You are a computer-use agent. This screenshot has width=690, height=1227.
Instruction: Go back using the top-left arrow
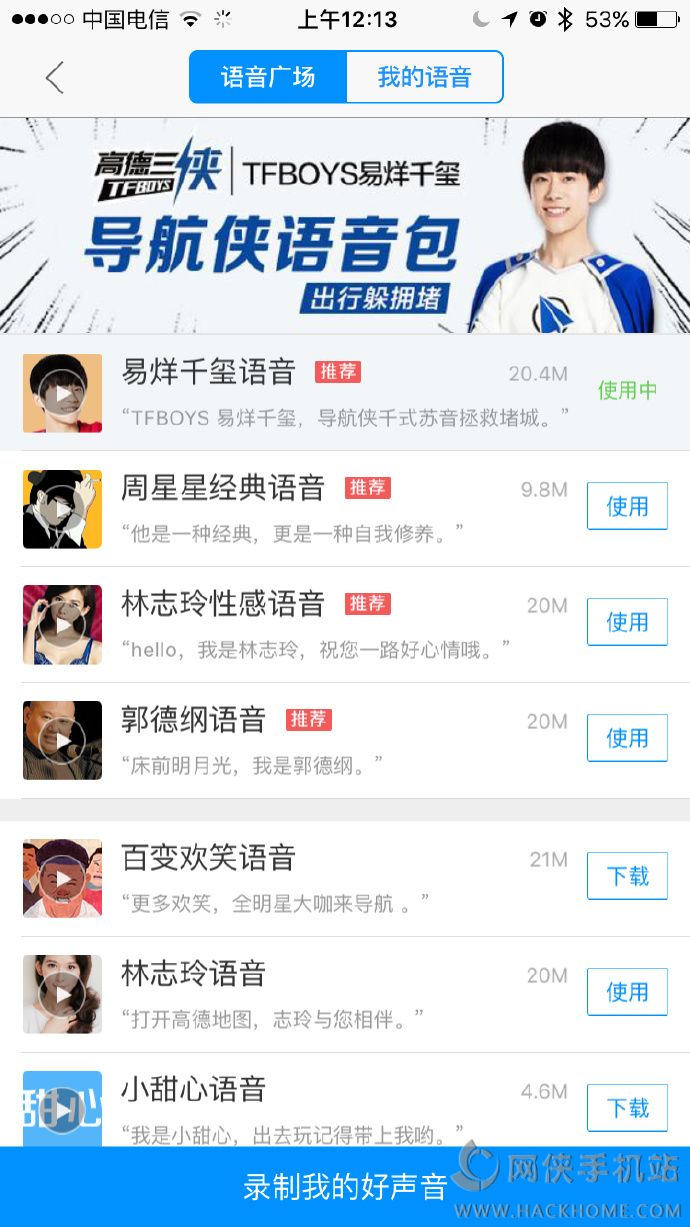(x=55, y=77)
